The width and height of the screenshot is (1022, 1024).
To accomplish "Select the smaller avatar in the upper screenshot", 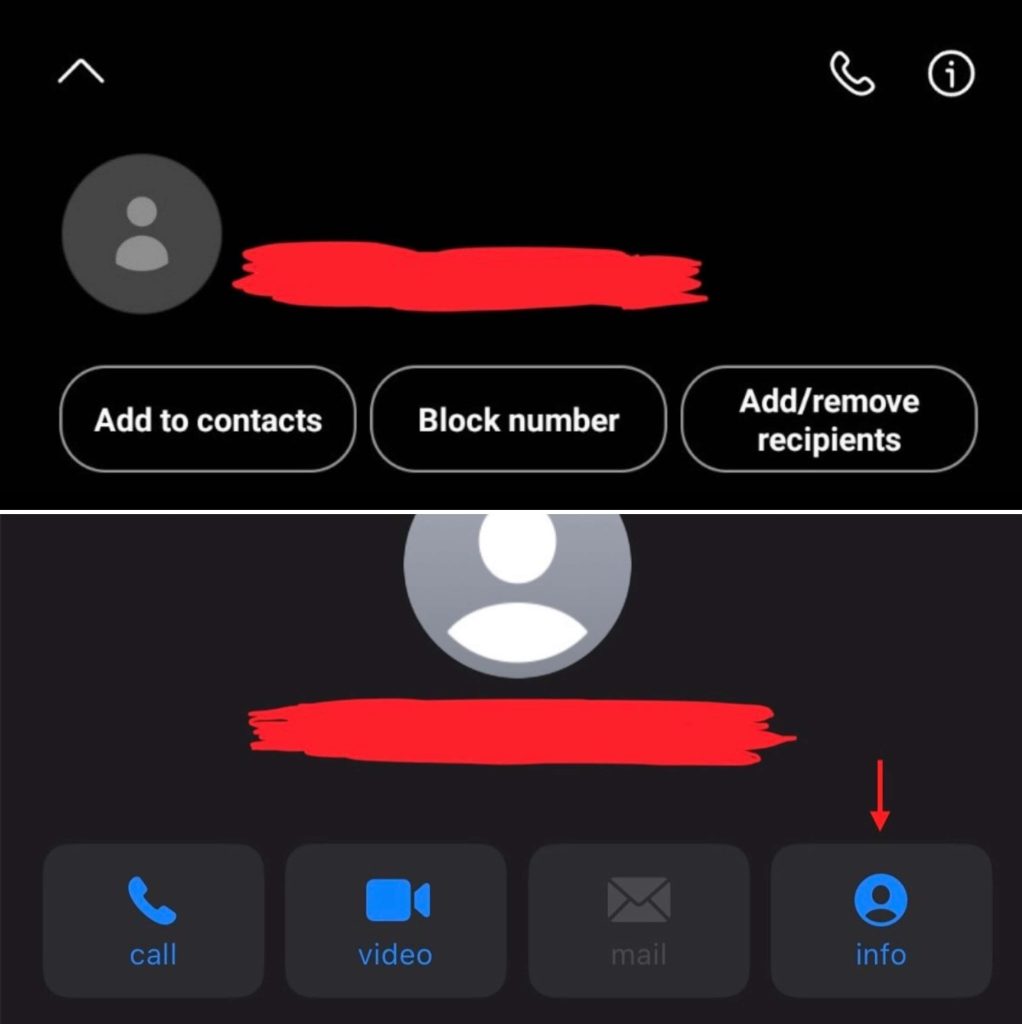I will pos(140,233).
